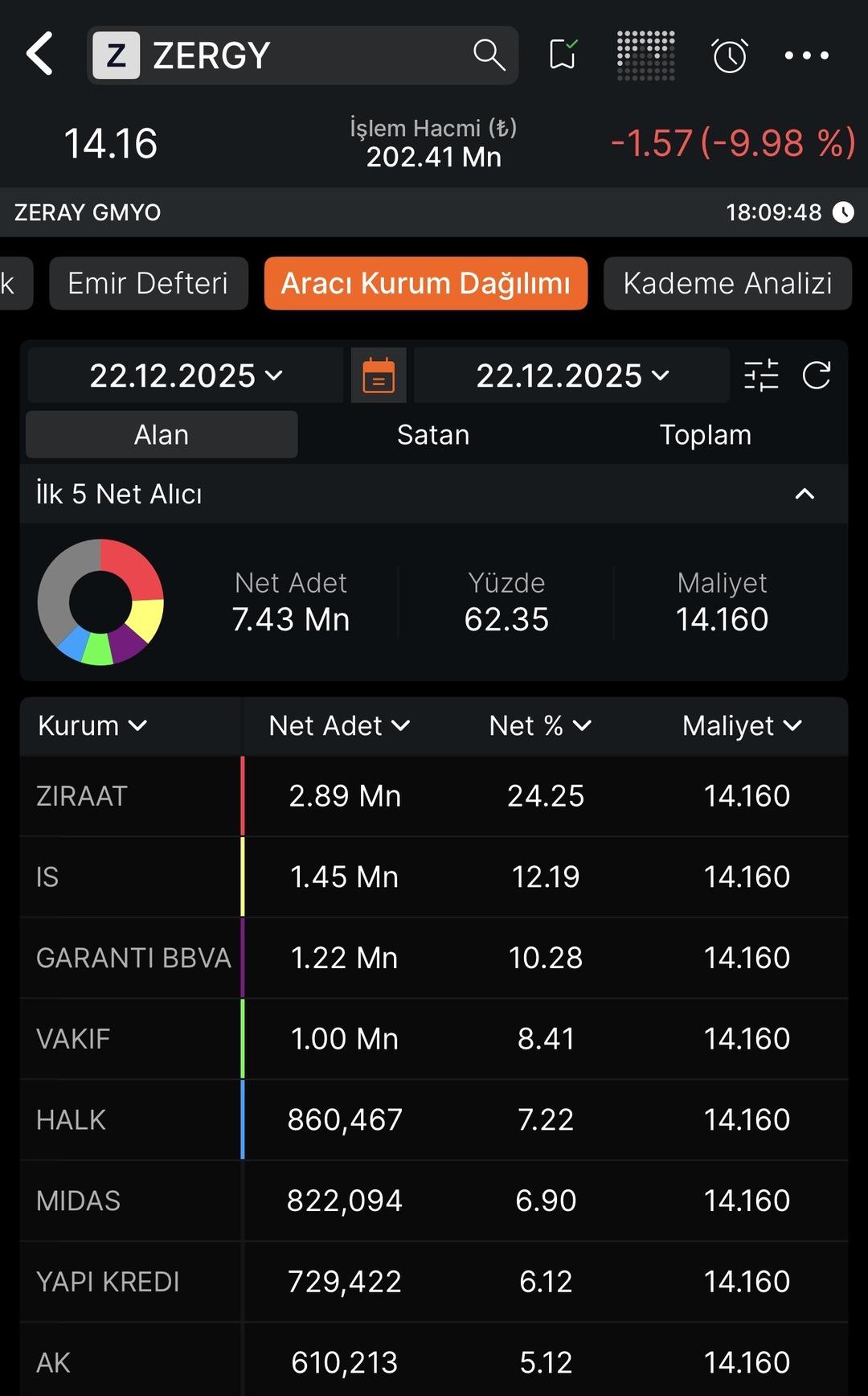Open the filter settings sliders icon

click(x=761, y=375)
